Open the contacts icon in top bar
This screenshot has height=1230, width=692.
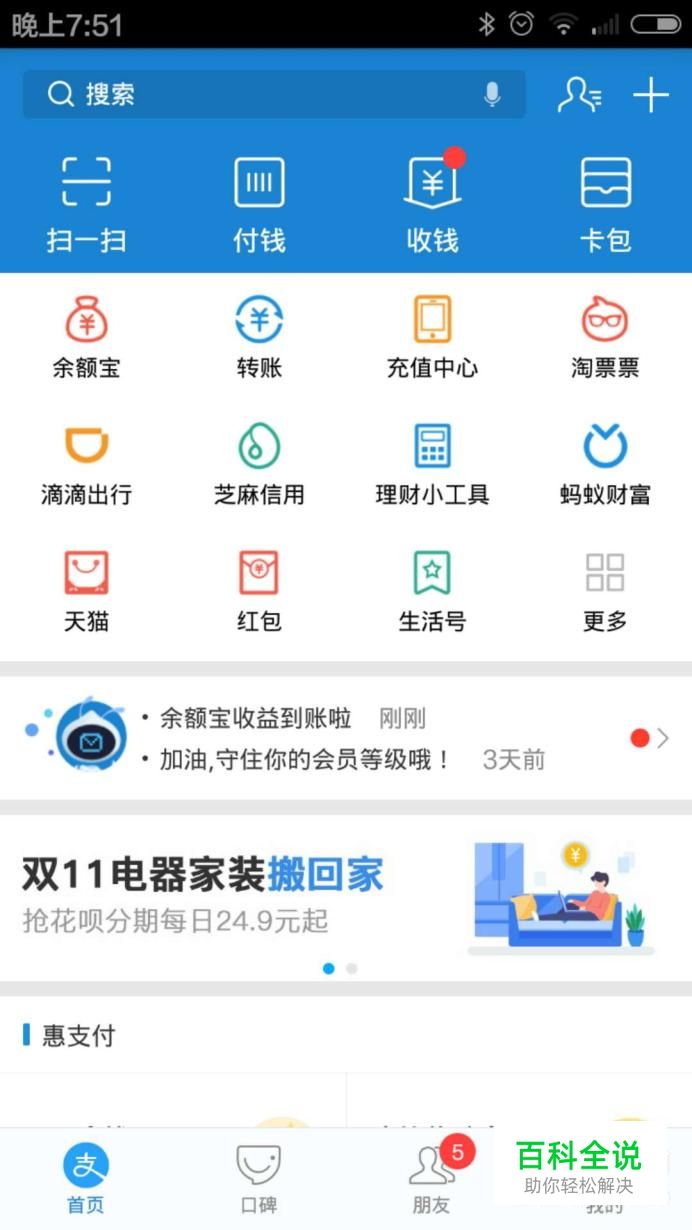579,95
